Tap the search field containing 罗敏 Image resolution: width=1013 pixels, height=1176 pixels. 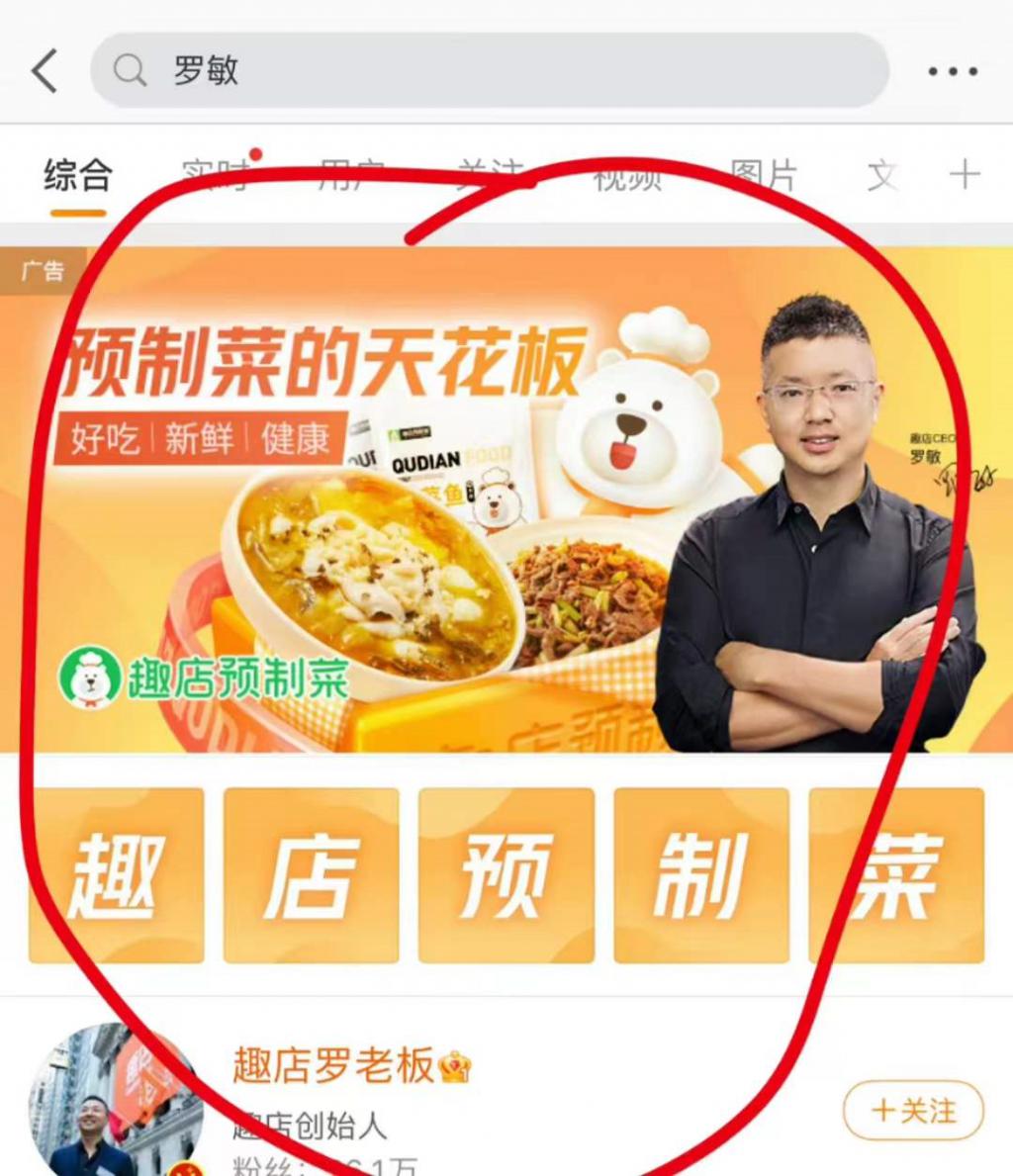coord(489,70)
